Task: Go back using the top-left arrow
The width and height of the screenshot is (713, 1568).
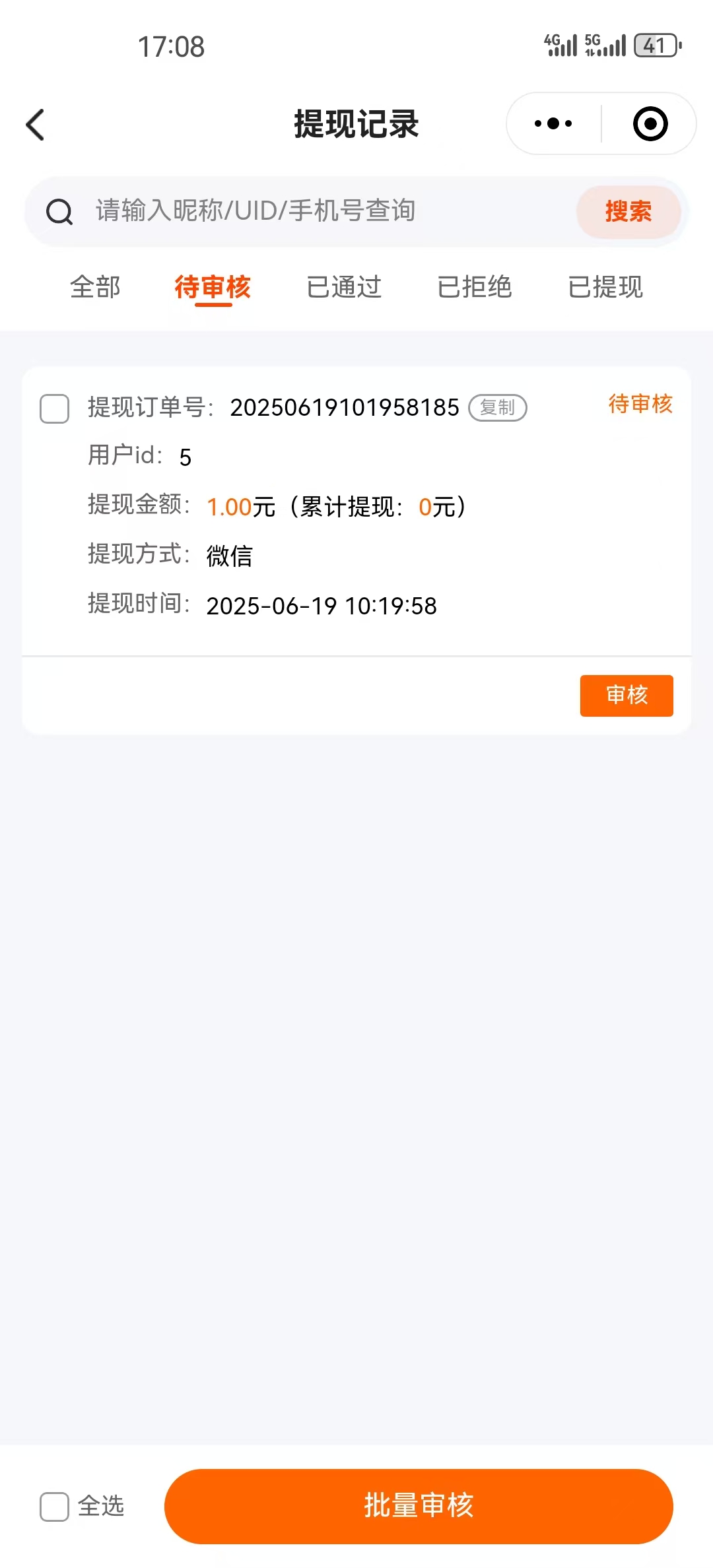Action: (35, 124)
